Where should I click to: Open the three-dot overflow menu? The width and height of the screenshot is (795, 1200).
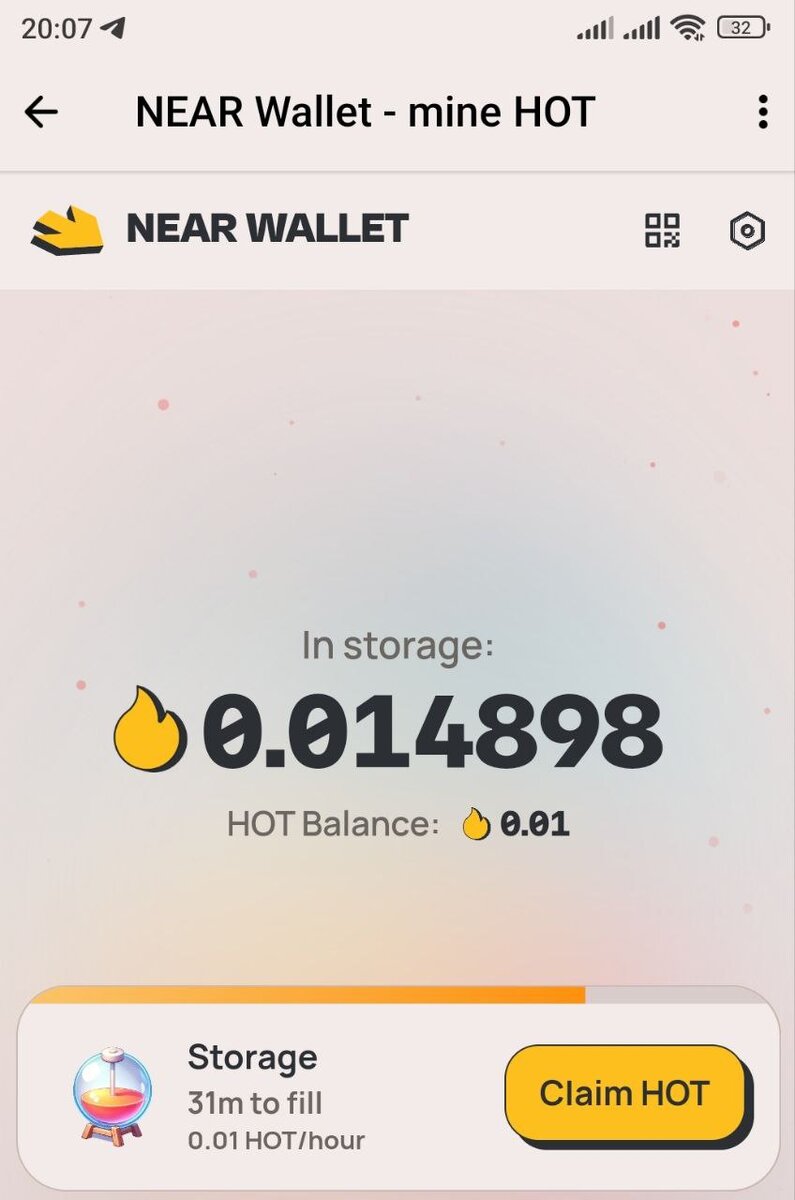tap(762, 113)
